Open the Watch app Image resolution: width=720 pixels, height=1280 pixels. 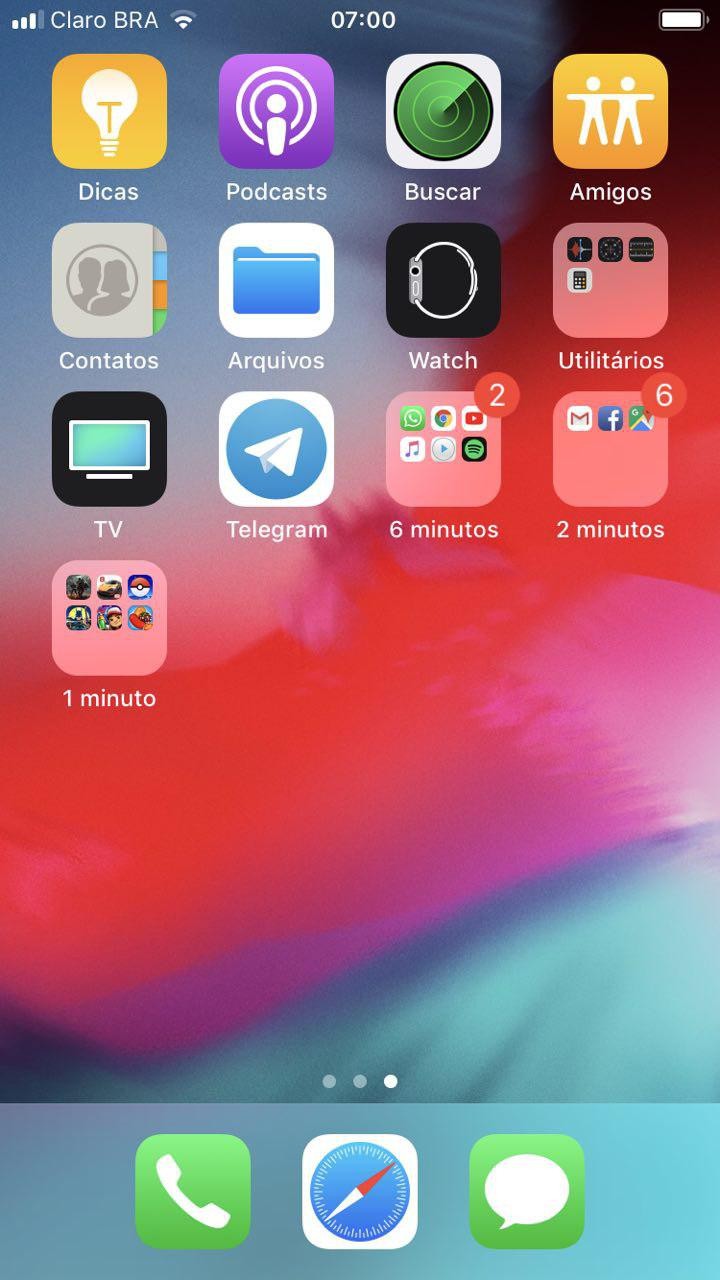tap(443, 280)
